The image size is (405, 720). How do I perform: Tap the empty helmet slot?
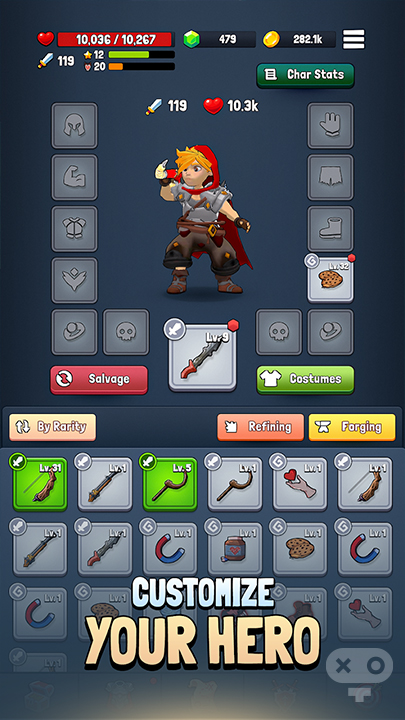coord(74,125)
